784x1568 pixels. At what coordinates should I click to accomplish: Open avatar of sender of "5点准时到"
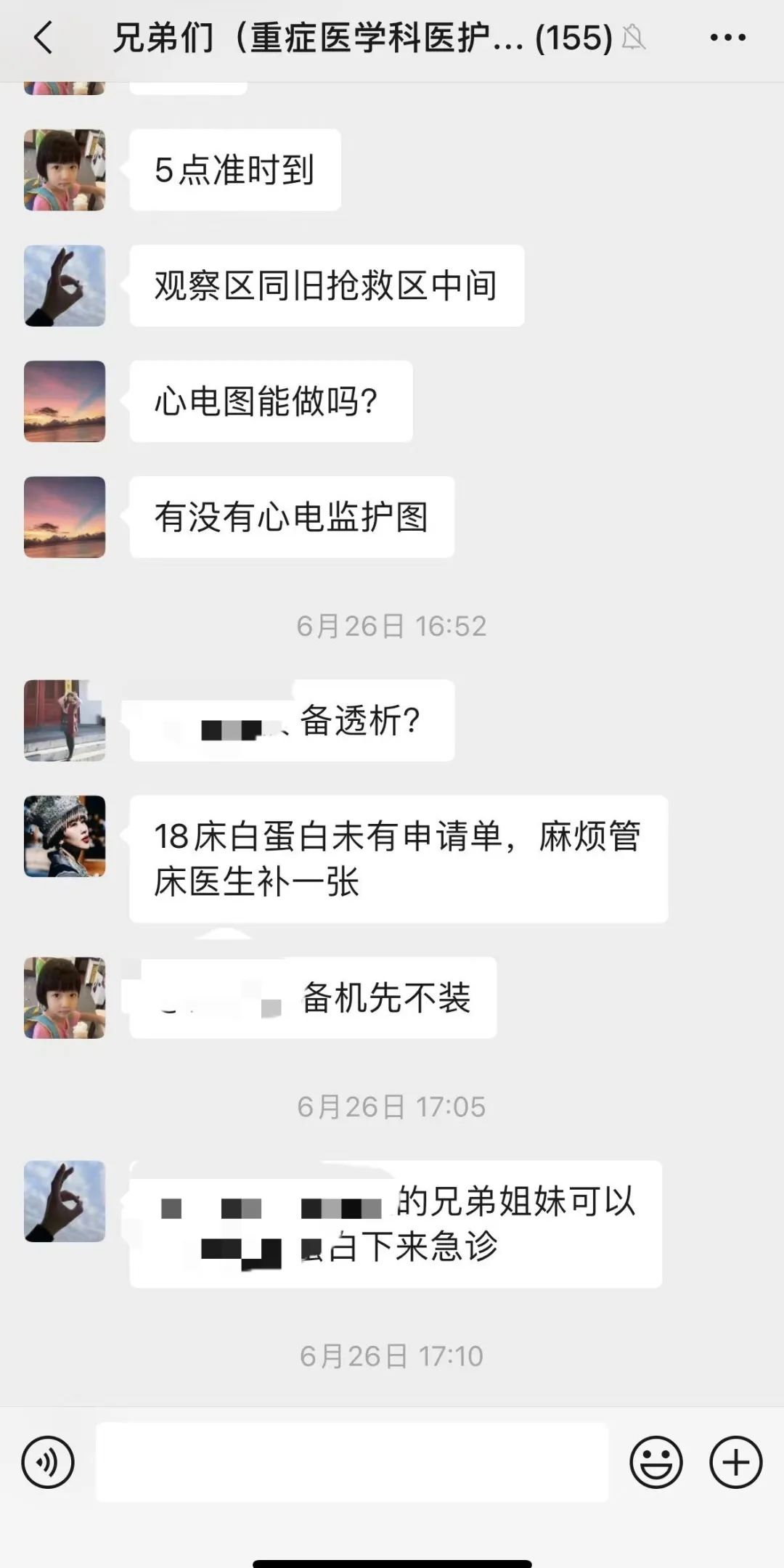pos(65,170)
